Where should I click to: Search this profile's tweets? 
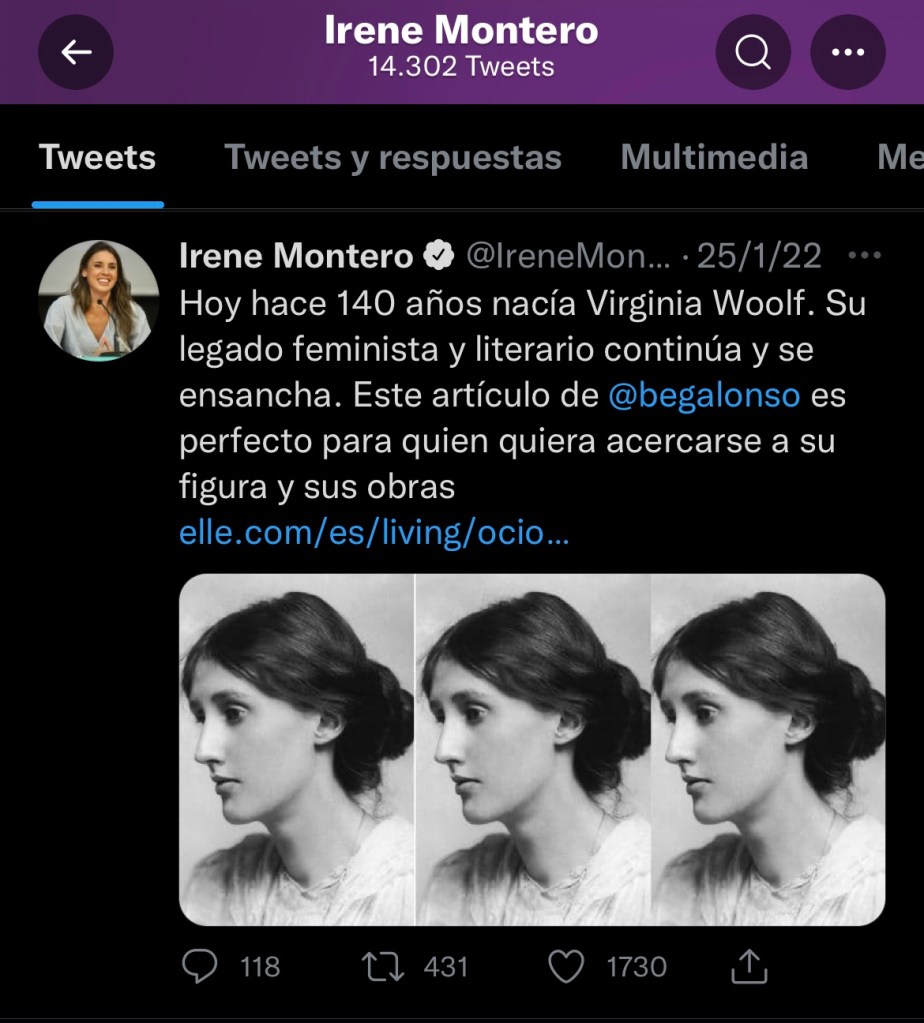(753, 53)
